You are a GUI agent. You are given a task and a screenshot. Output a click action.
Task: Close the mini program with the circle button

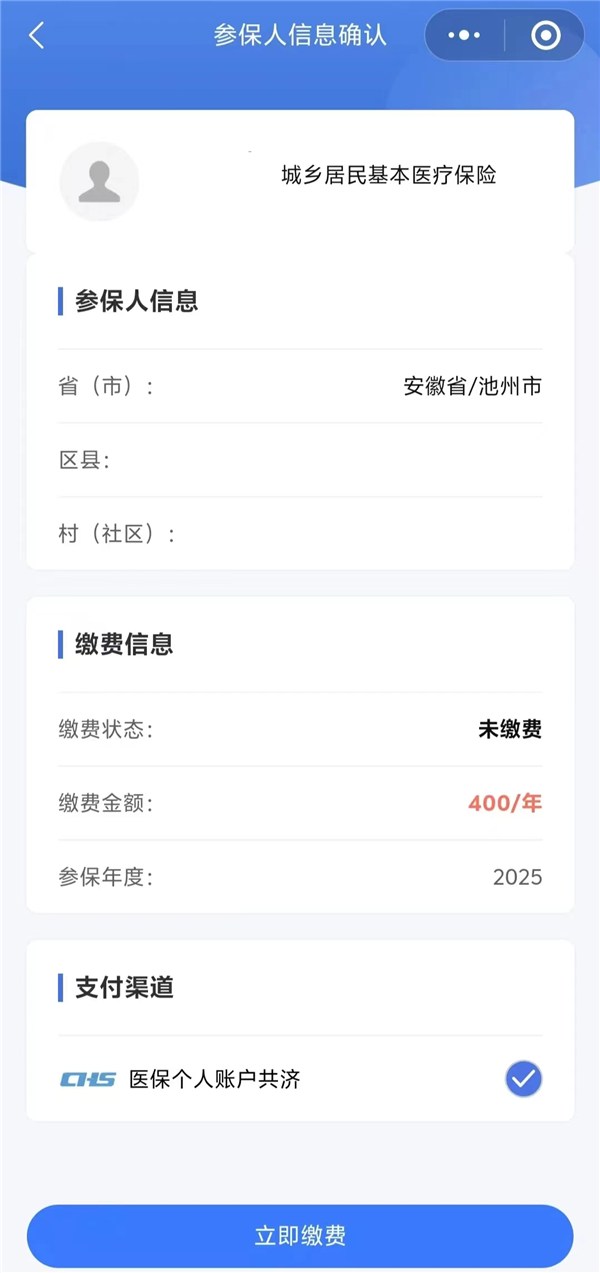[545, 36]
